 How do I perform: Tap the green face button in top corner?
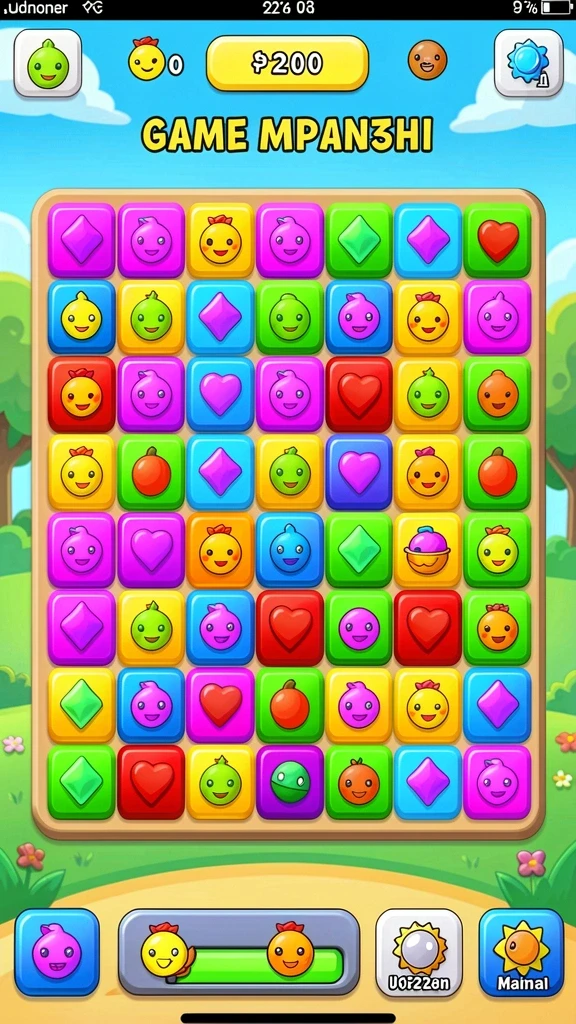pyautogui.click(x=48, y=63)
